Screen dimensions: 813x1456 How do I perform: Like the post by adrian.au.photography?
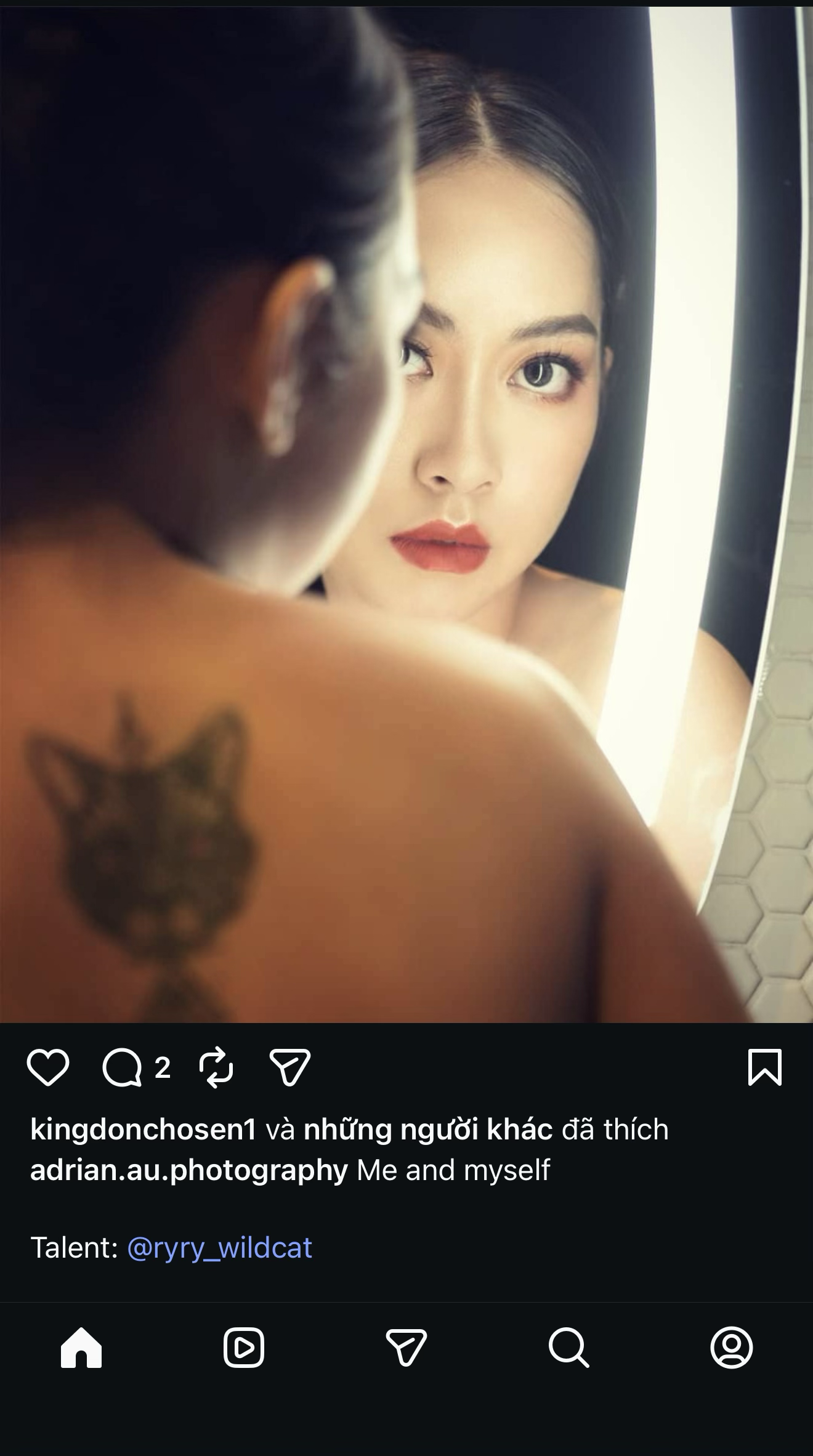click(48, 1067)
